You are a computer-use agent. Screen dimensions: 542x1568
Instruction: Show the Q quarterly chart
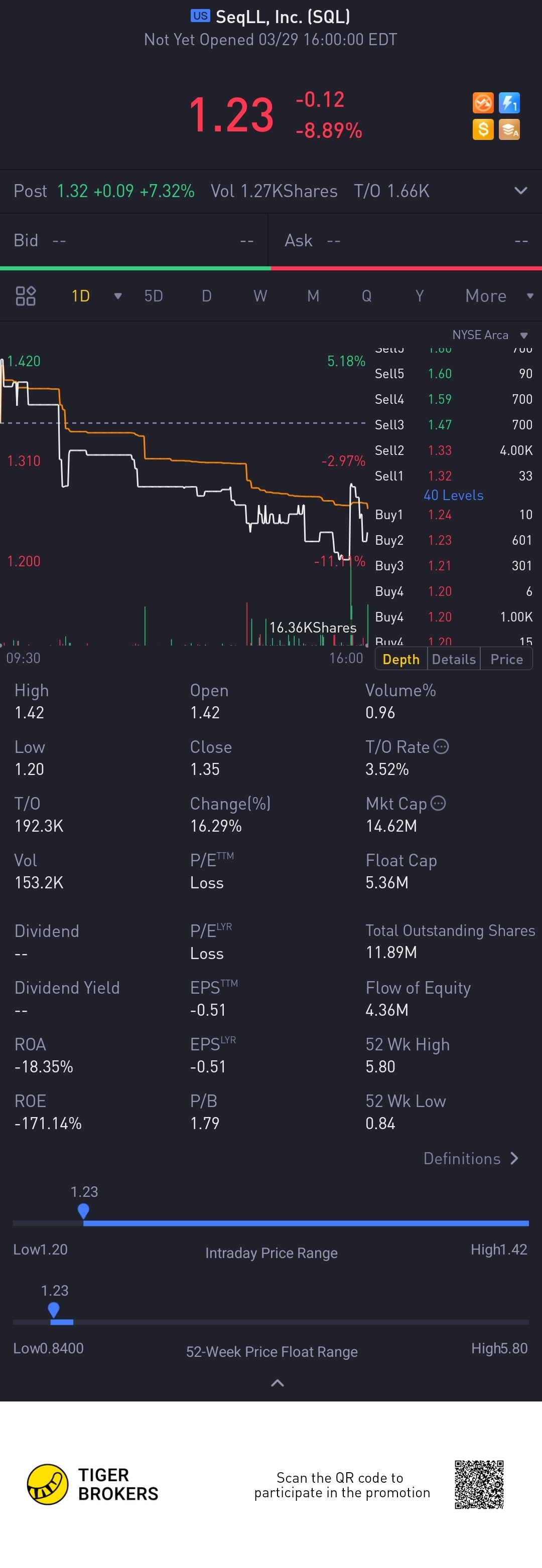(x=366, y=296)
